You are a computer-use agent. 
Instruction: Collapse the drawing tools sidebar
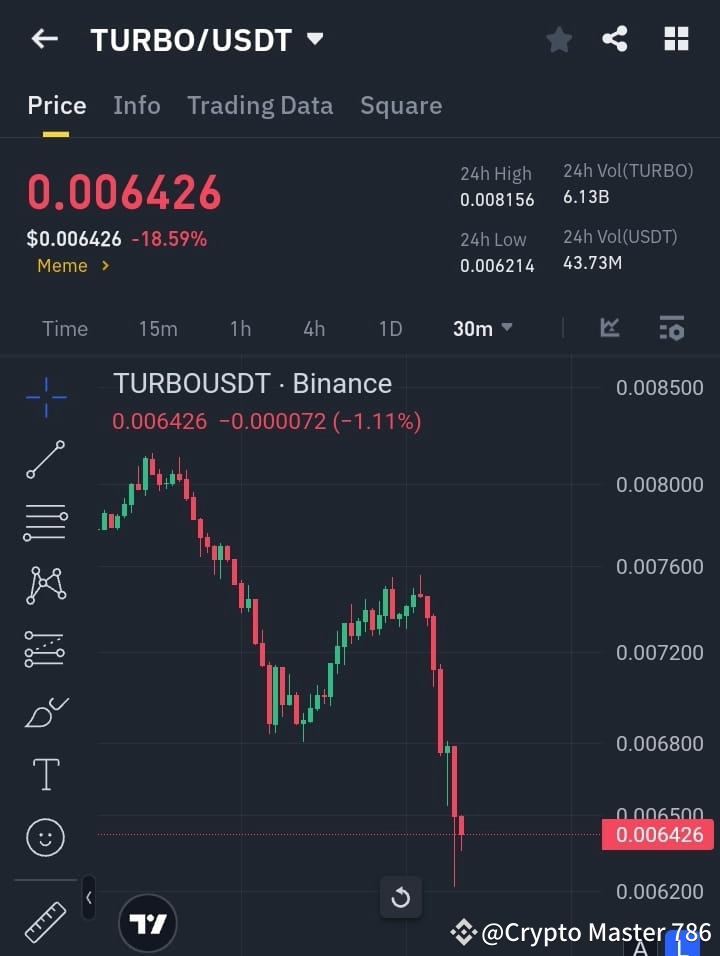[88, 898]
